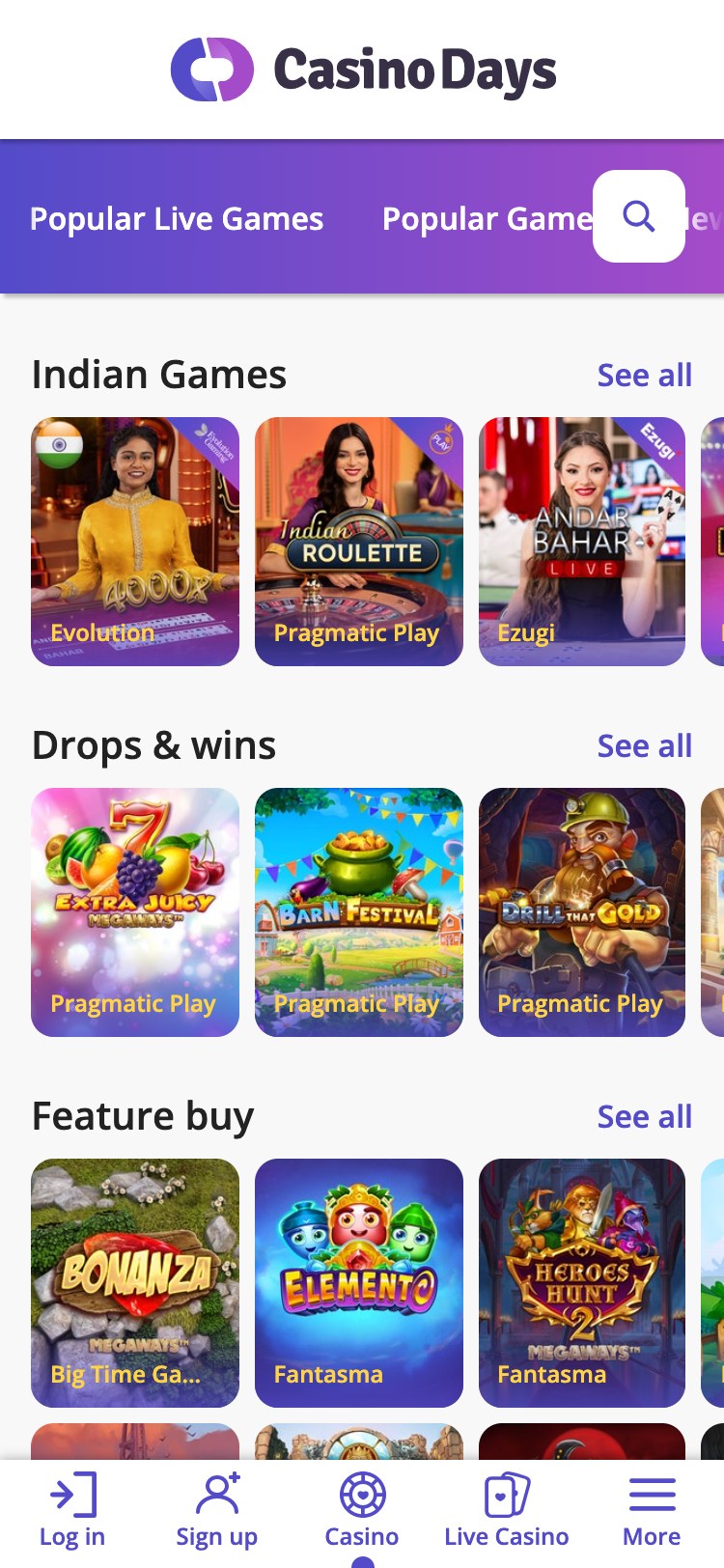Open Bonanza Megaways game

coord(135,1282)
